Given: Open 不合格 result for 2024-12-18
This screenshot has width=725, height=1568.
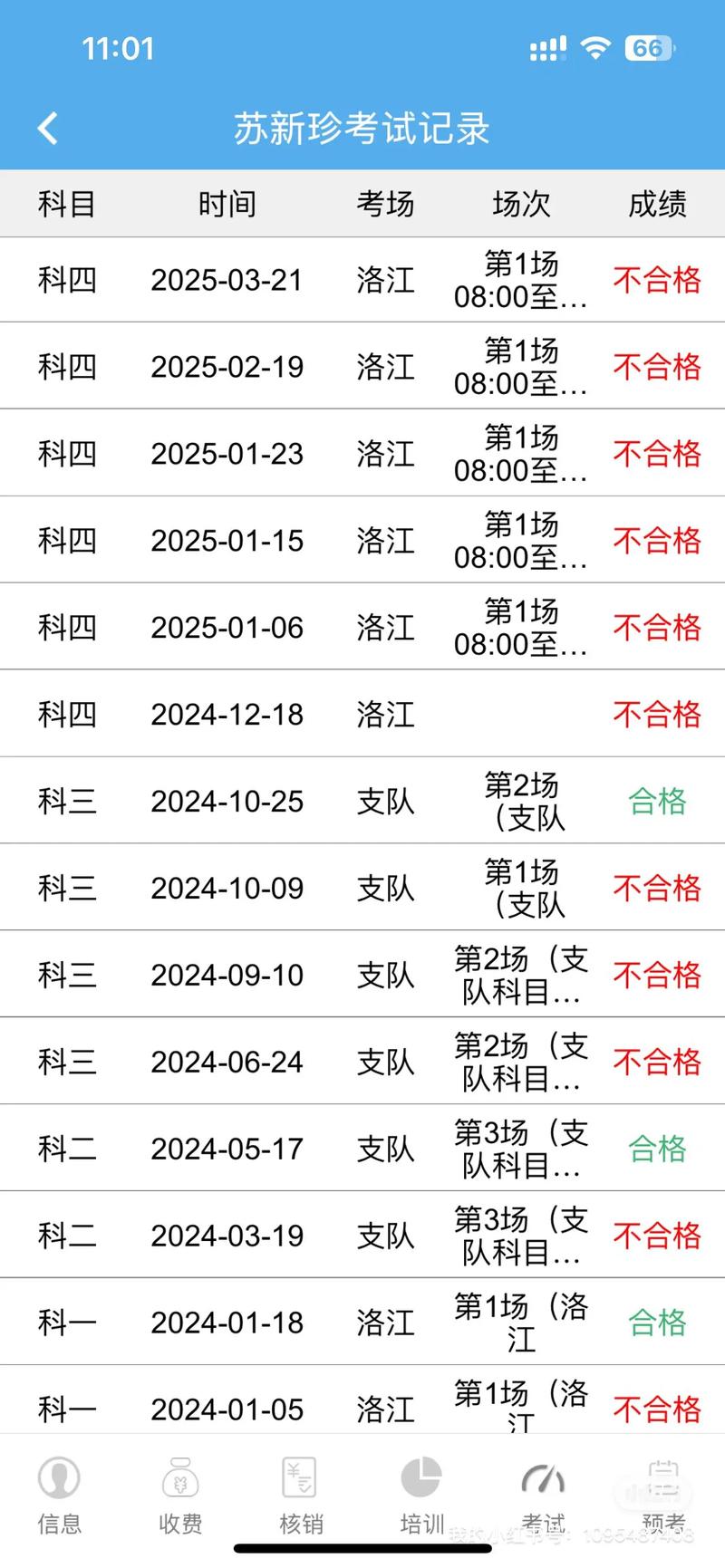Looking at the screenshot, I should tap(656, 714).
